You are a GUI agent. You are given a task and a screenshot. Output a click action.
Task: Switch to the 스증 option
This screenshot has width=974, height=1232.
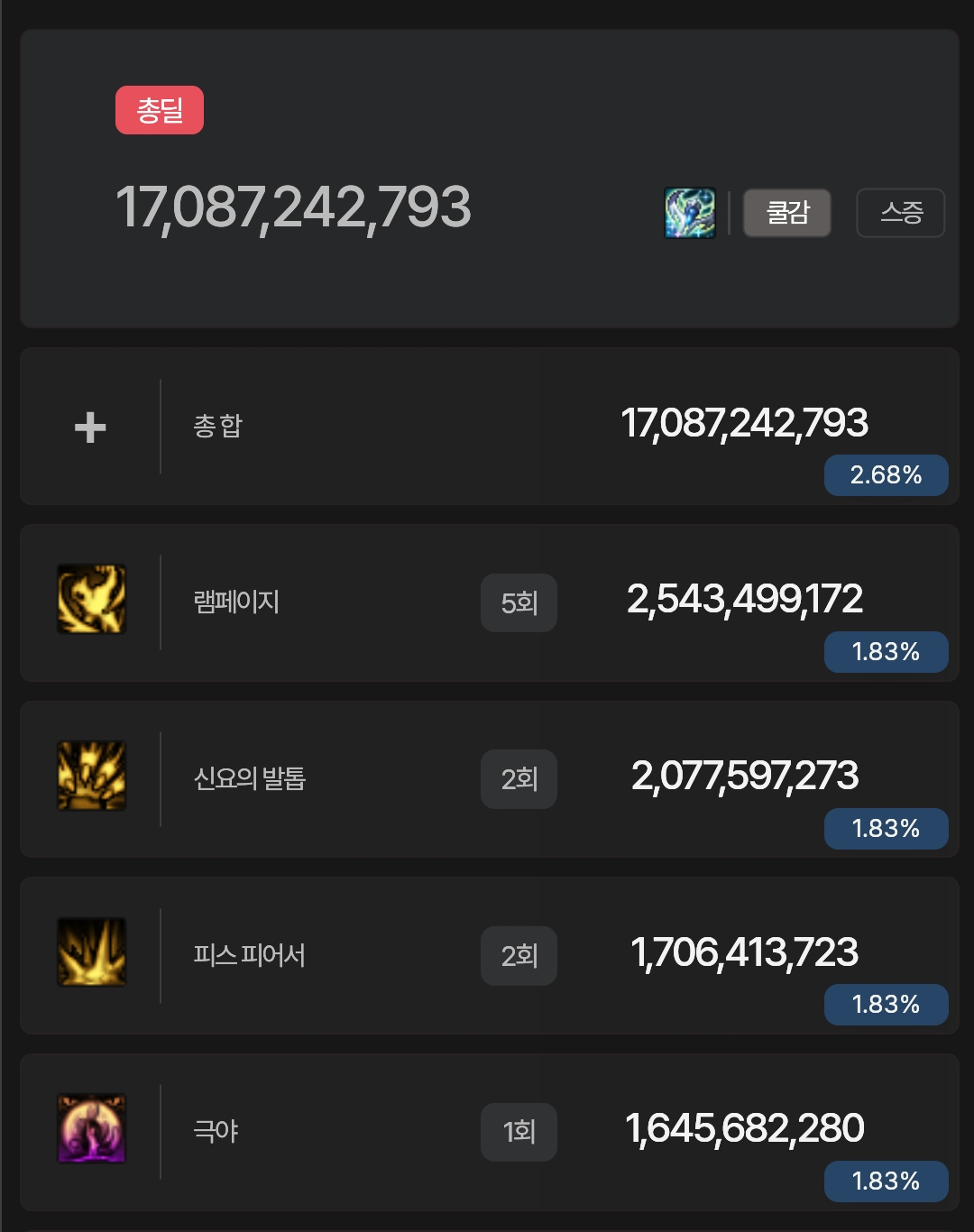(900, 213)
